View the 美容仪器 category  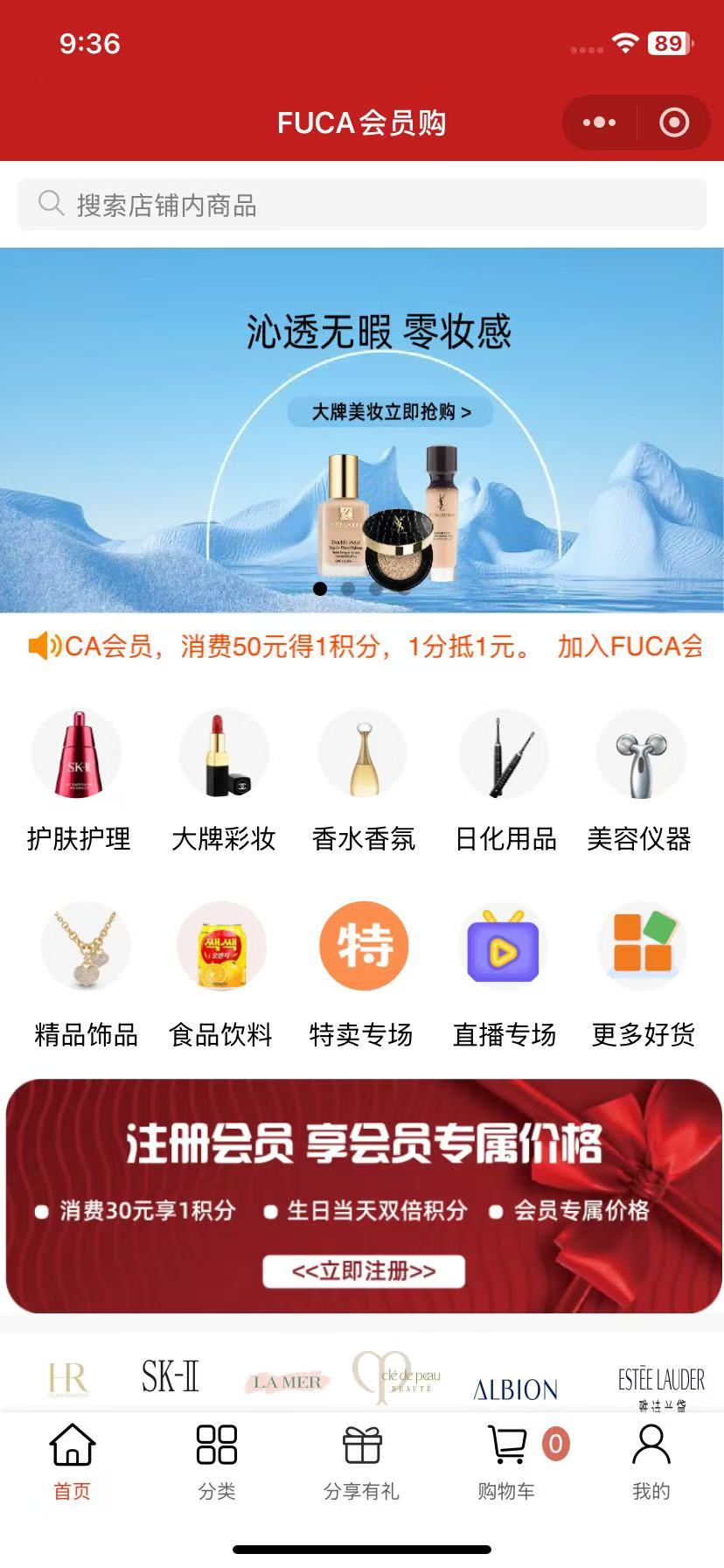(x=640, y=779)
